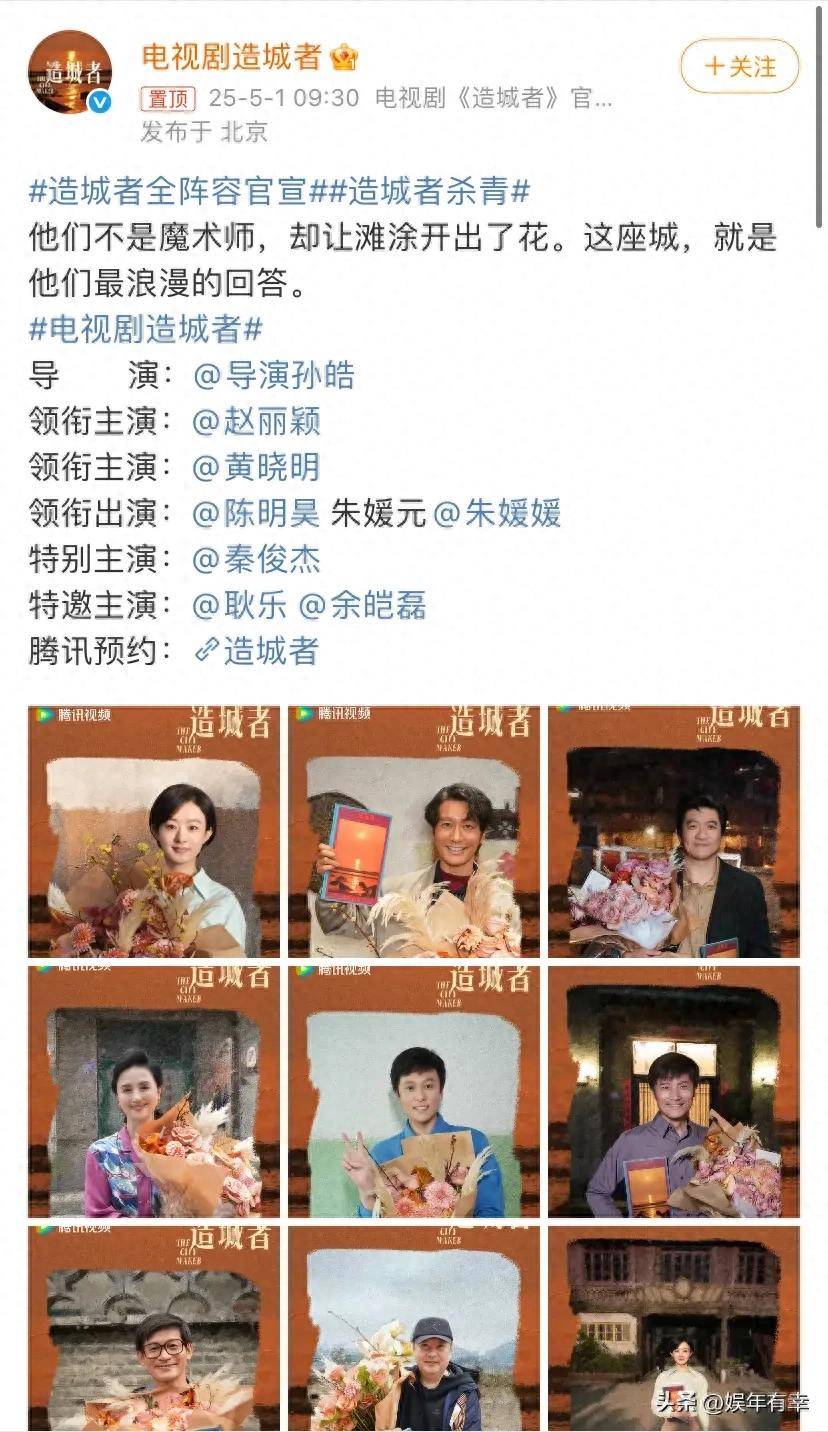Open the @黄晓明 mention

pos(256,467)
